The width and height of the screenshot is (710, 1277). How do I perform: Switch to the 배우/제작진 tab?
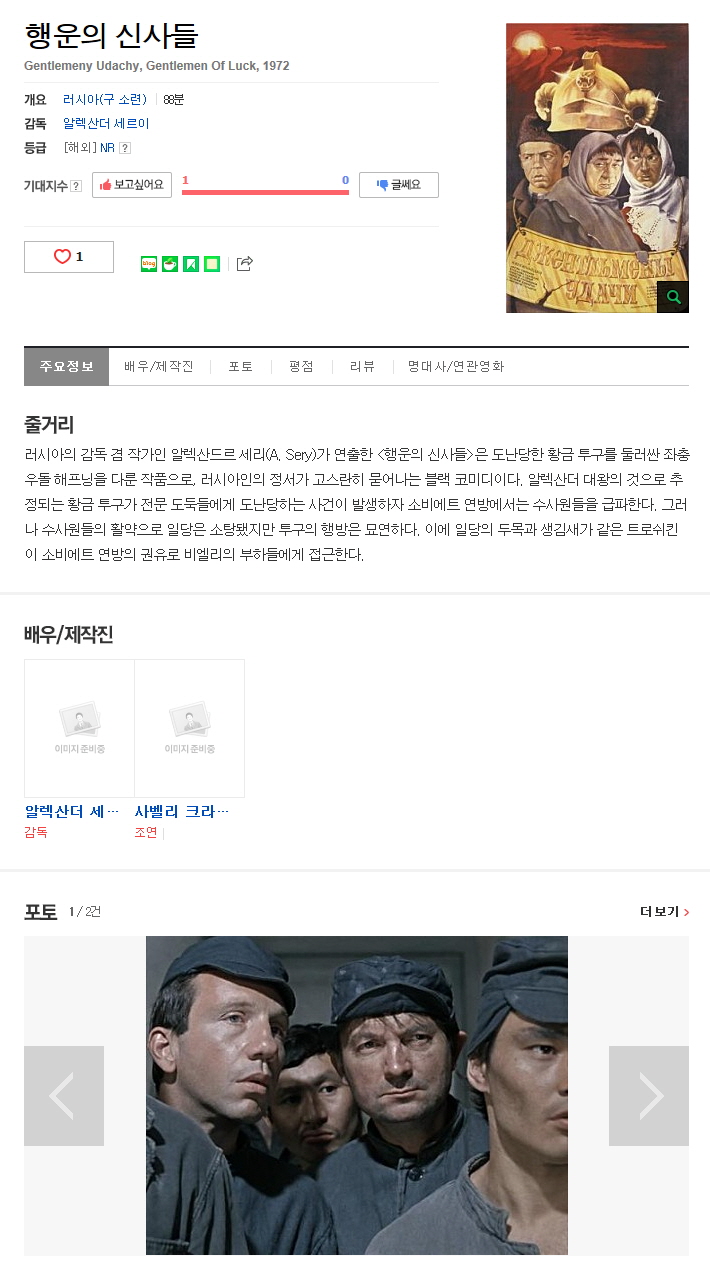[159, 367]
